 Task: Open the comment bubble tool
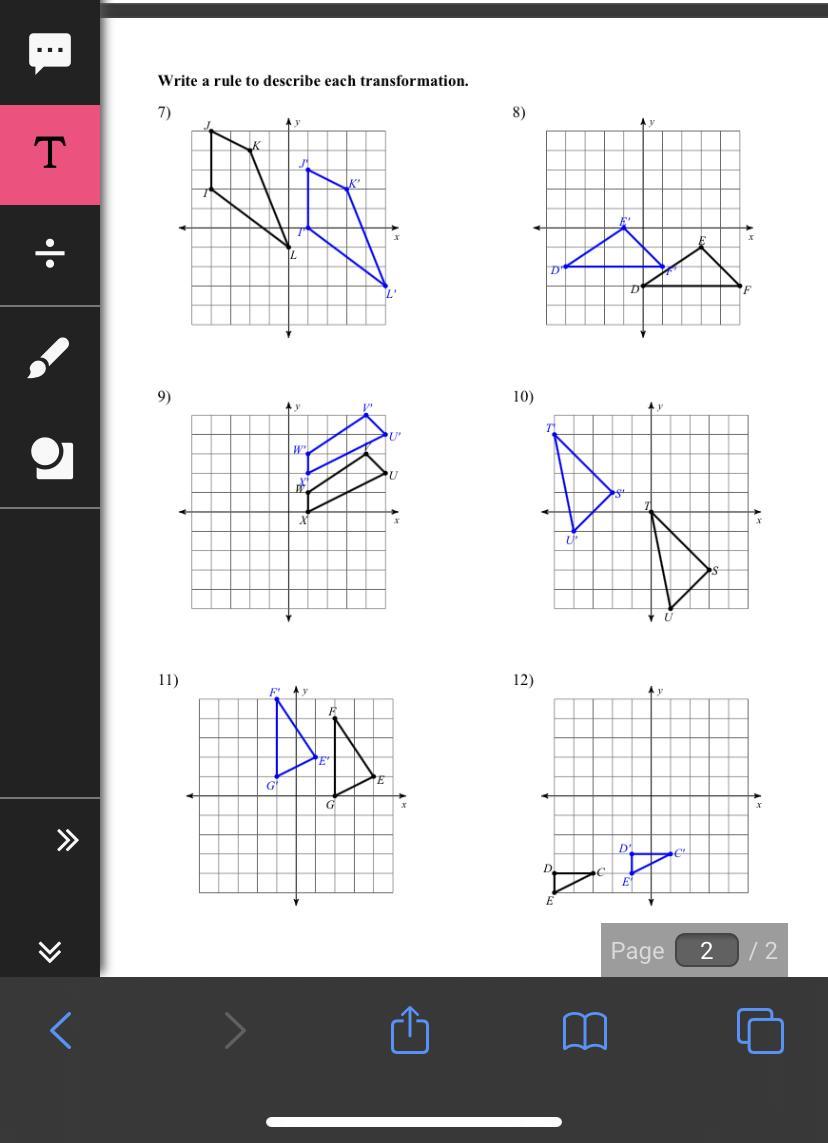(x=50, y=52)
